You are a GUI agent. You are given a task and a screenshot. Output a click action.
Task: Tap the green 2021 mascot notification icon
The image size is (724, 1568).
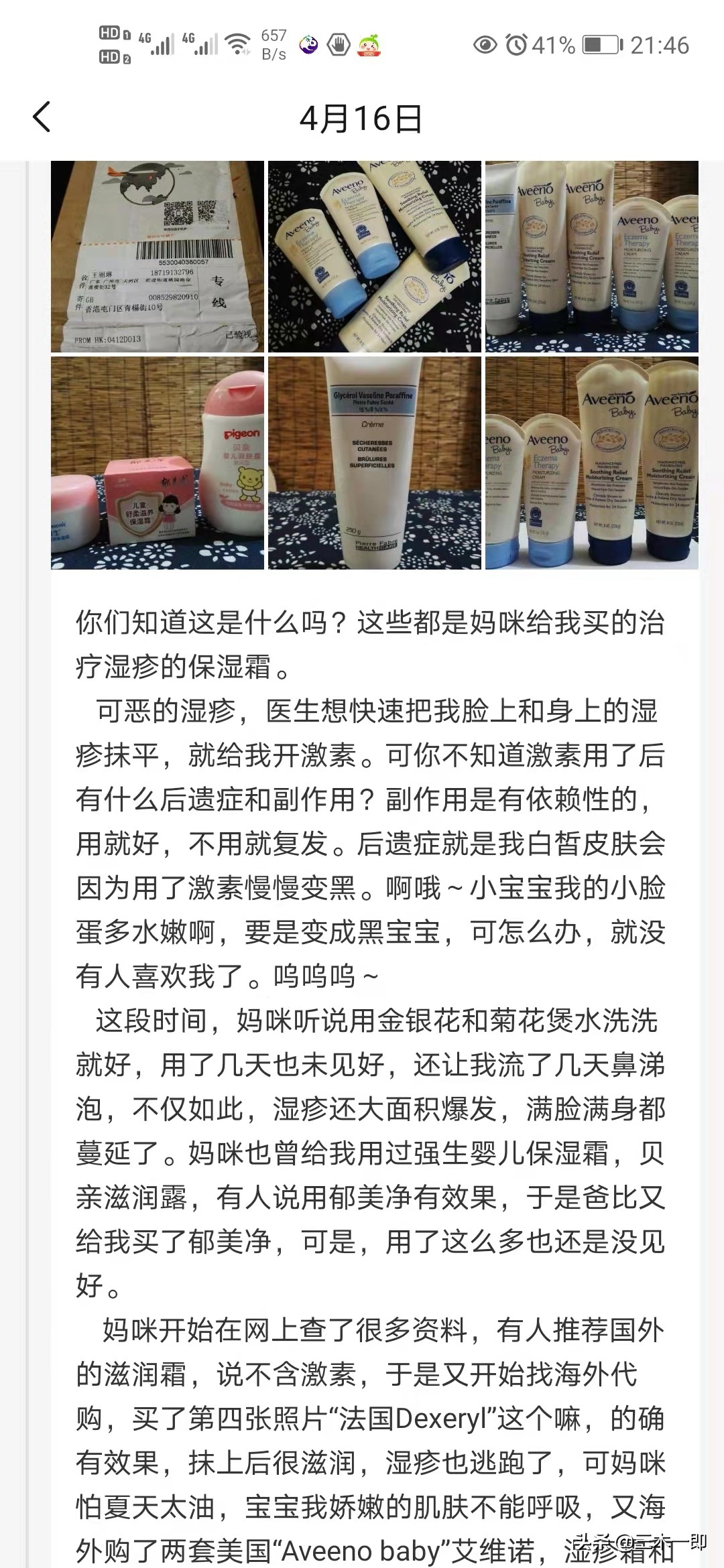pos(369,44)
